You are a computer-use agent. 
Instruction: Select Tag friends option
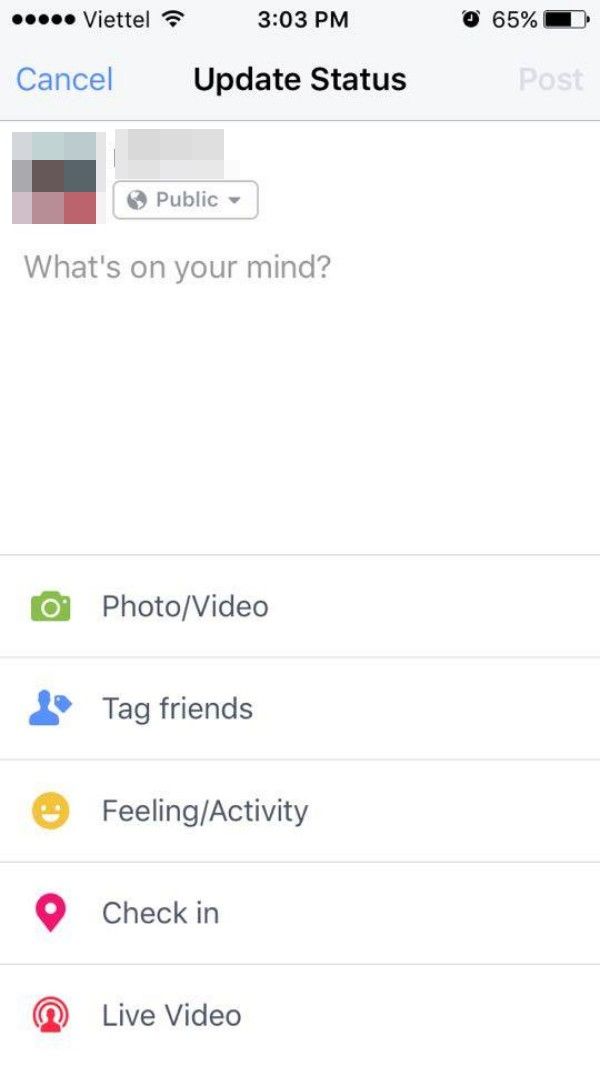(x=177, y=709)
